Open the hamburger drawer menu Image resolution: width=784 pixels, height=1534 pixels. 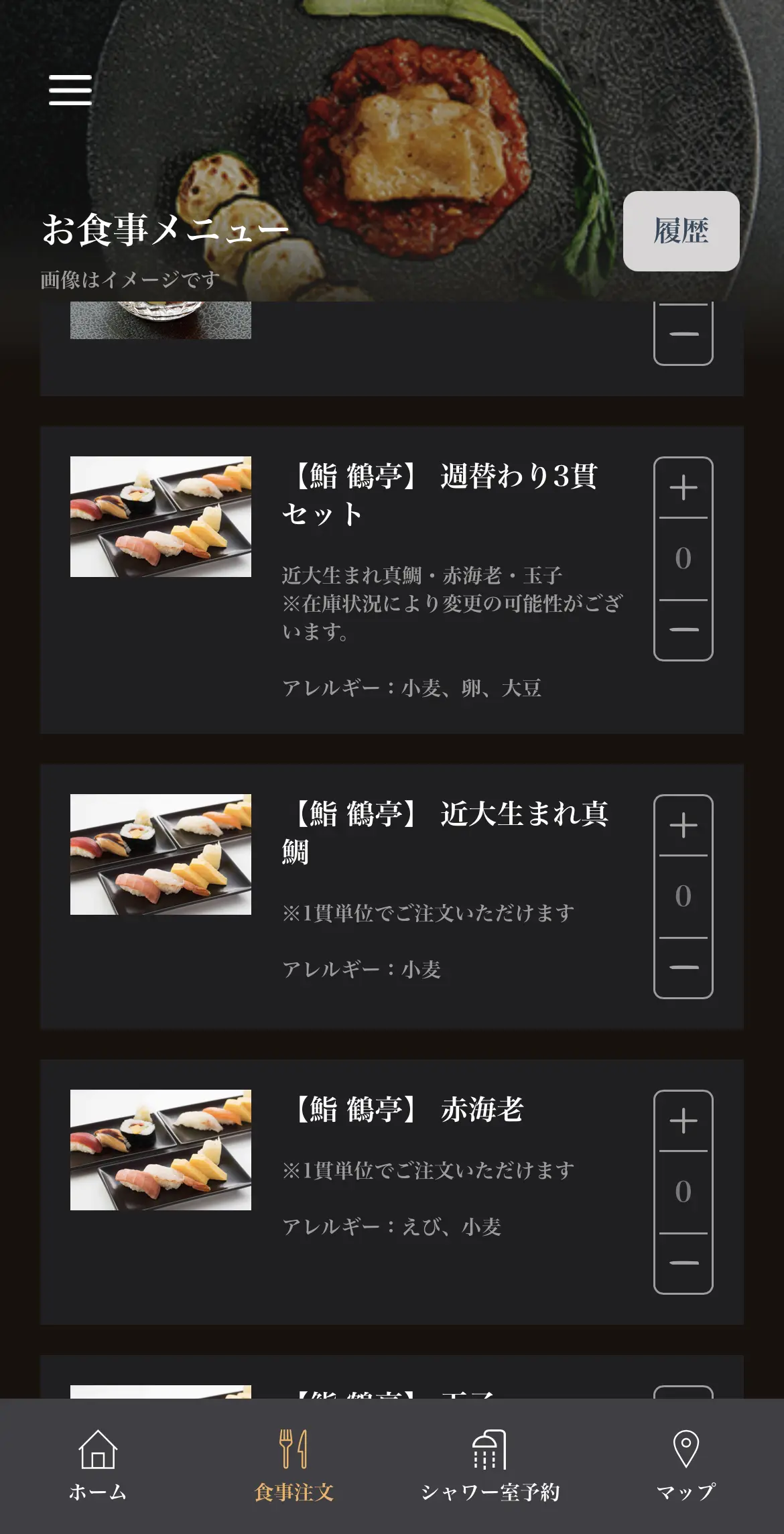click(70, 90)
